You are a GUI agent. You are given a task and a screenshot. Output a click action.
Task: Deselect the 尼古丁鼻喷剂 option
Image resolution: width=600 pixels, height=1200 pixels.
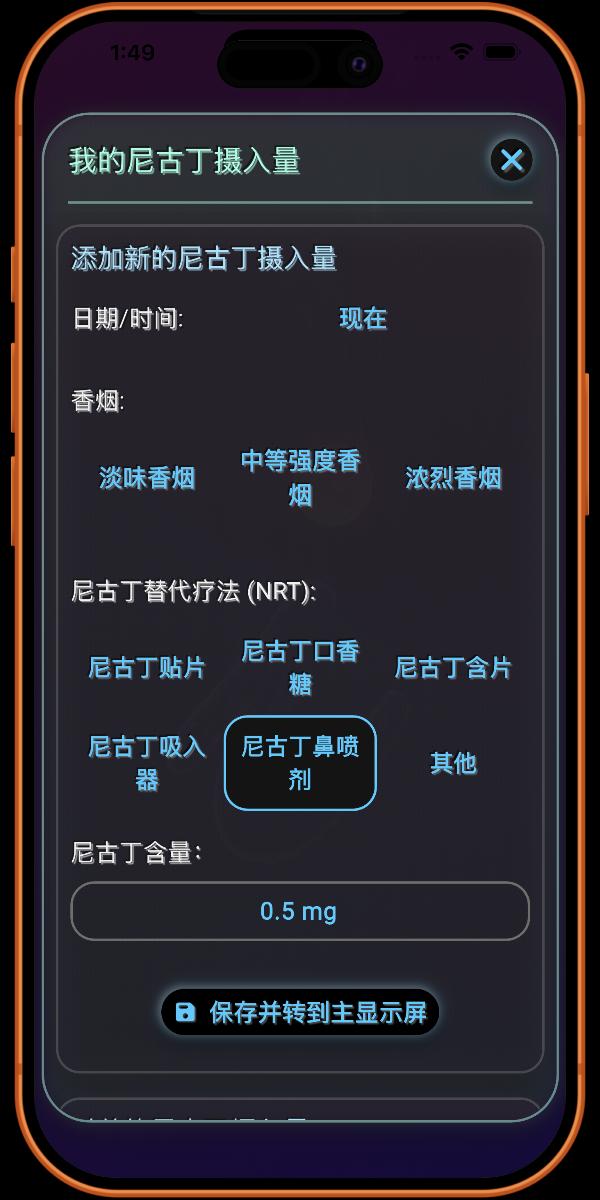pos(300,763)
